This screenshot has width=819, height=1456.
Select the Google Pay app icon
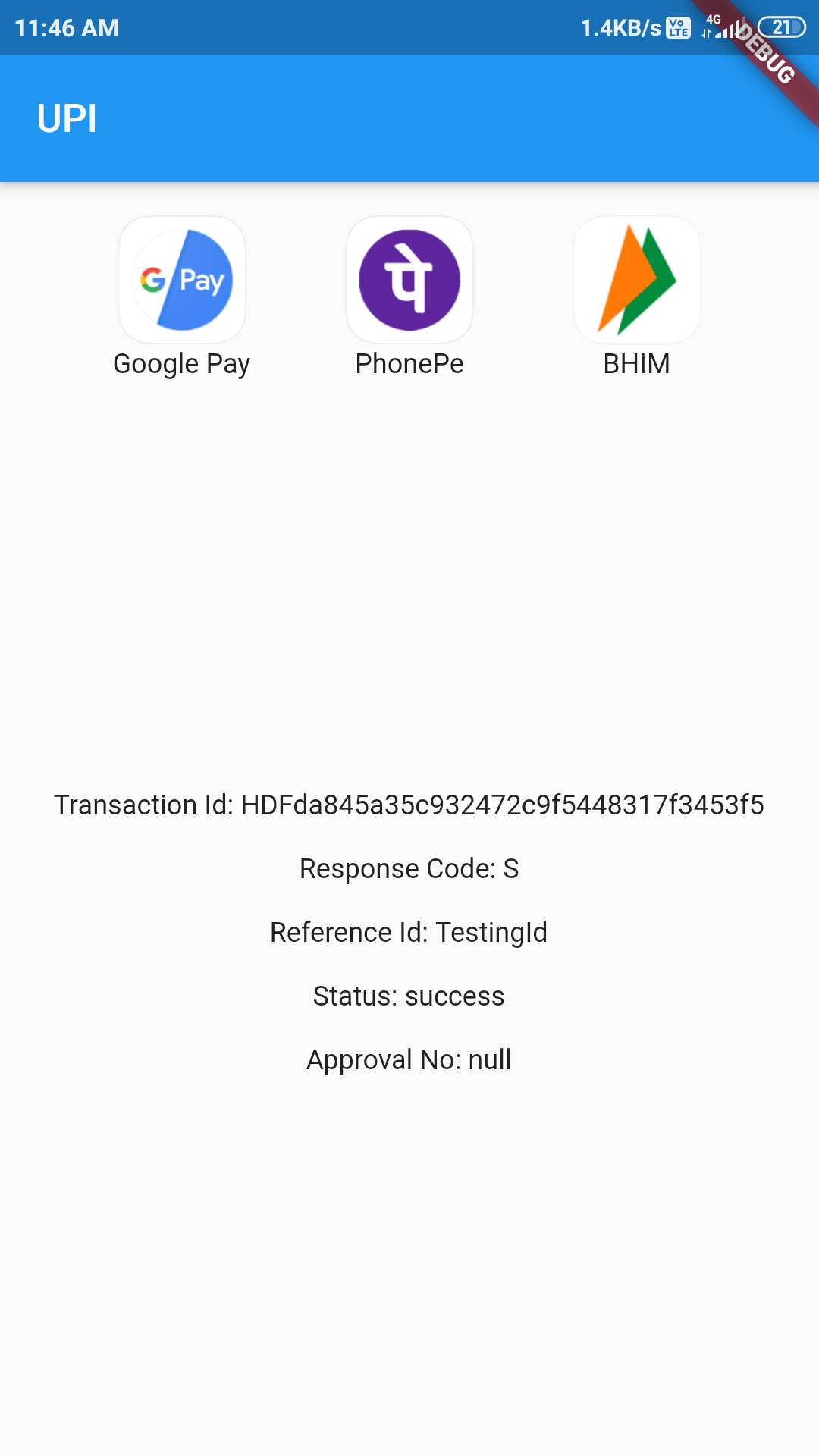[182, 280]
